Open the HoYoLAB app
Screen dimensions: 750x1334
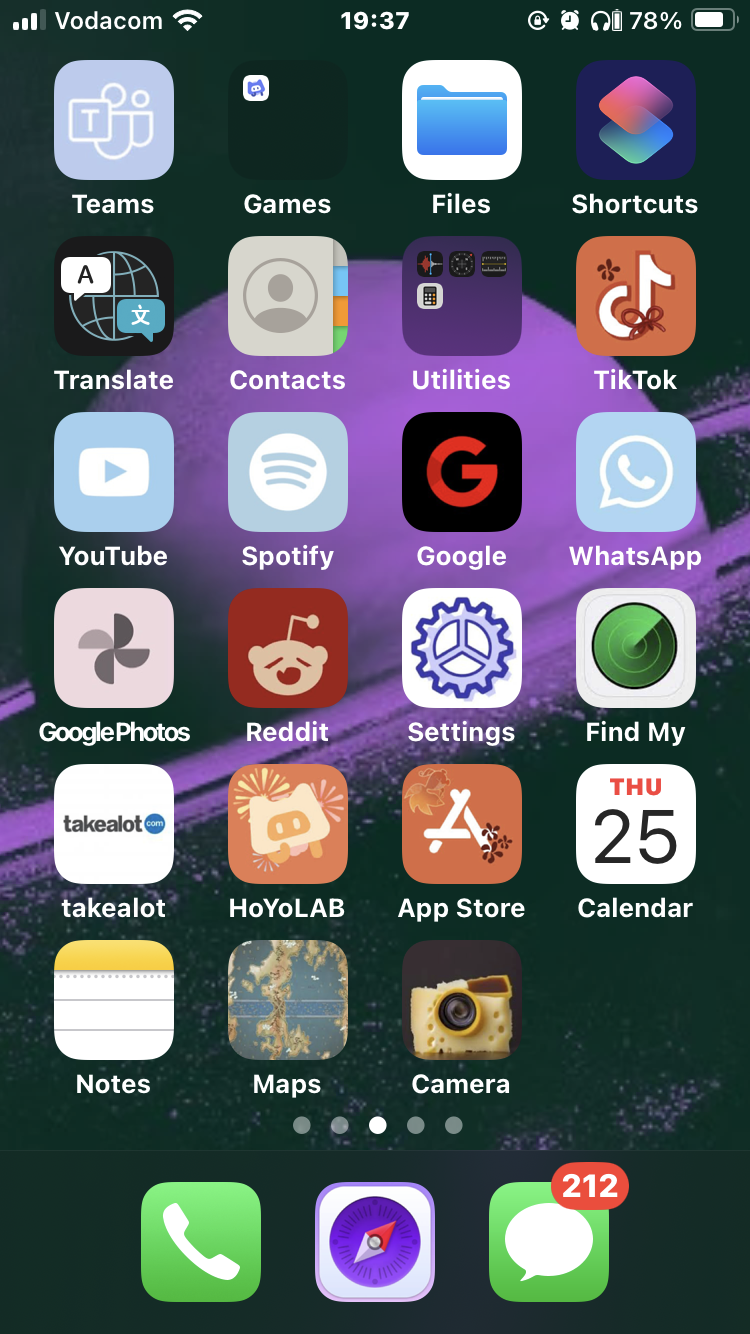[x=287, y=824]
